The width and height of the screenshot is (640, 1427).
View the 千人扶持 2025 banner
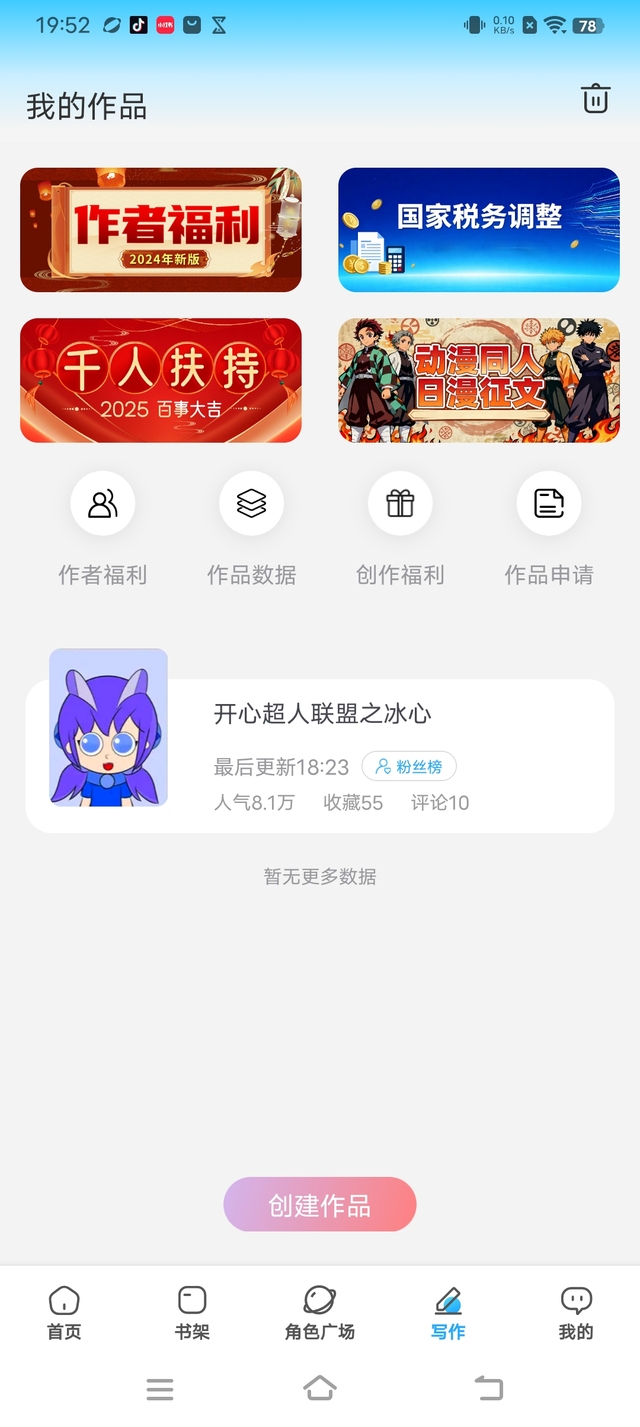tap(161, 380)
